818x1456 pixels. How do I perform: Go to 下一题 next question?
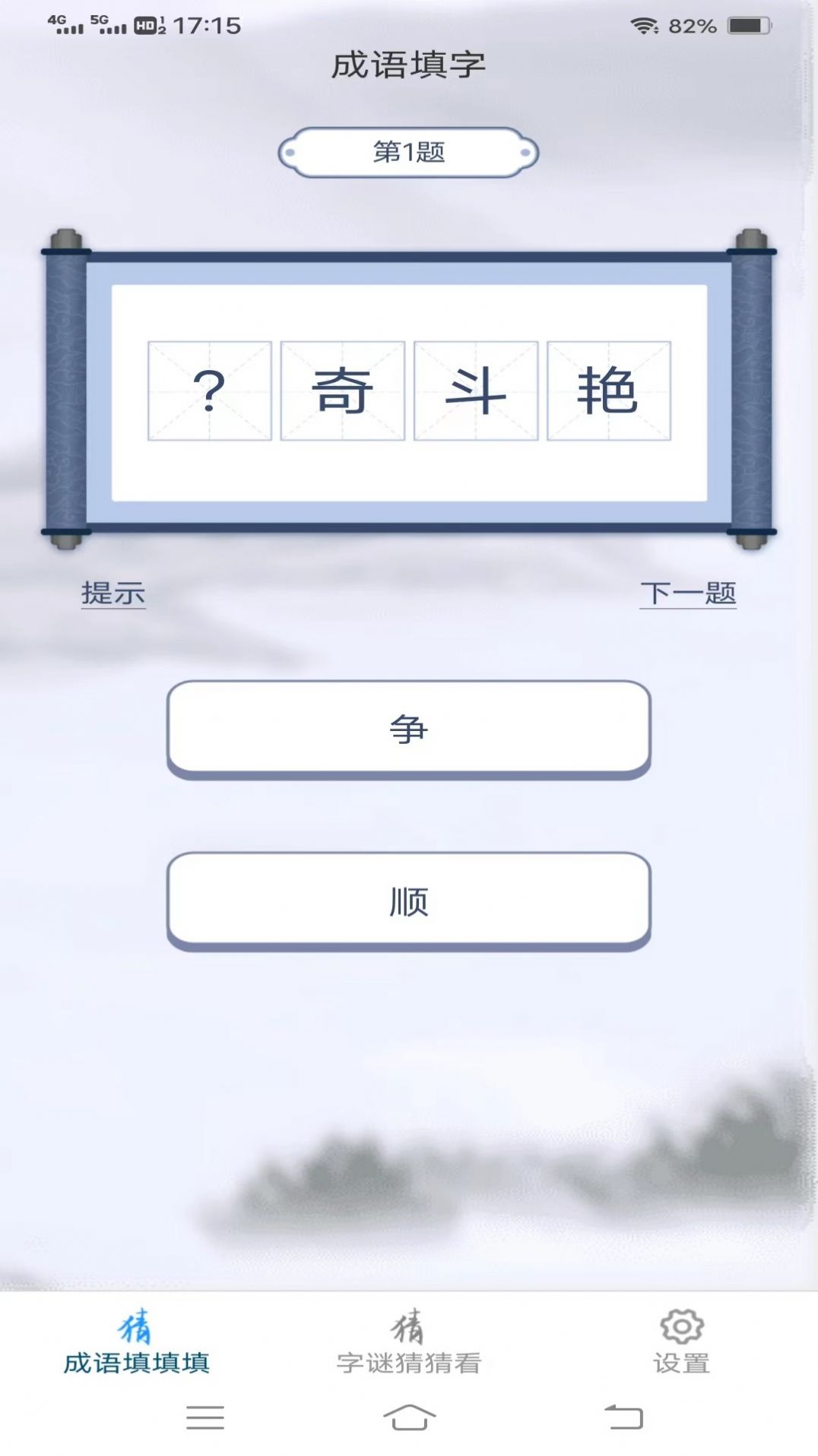pyautogui.click(x=687, y=593)
